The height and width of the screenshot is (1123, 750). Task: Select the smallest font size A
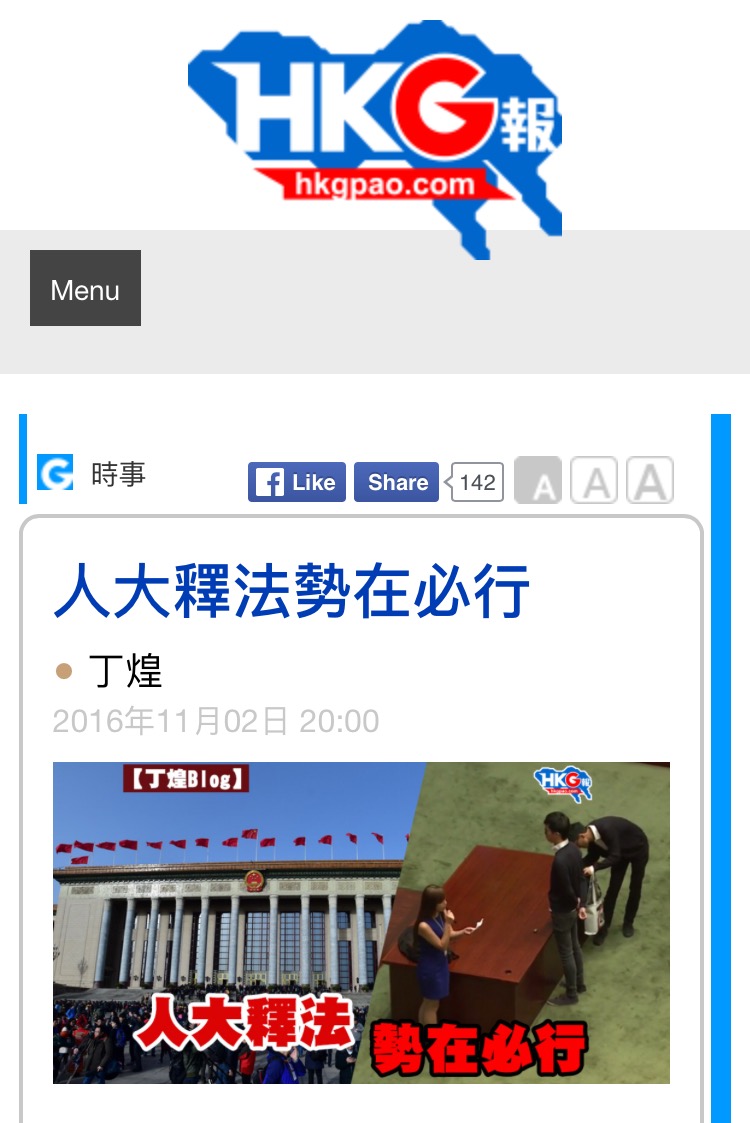(x=538, y=481)
